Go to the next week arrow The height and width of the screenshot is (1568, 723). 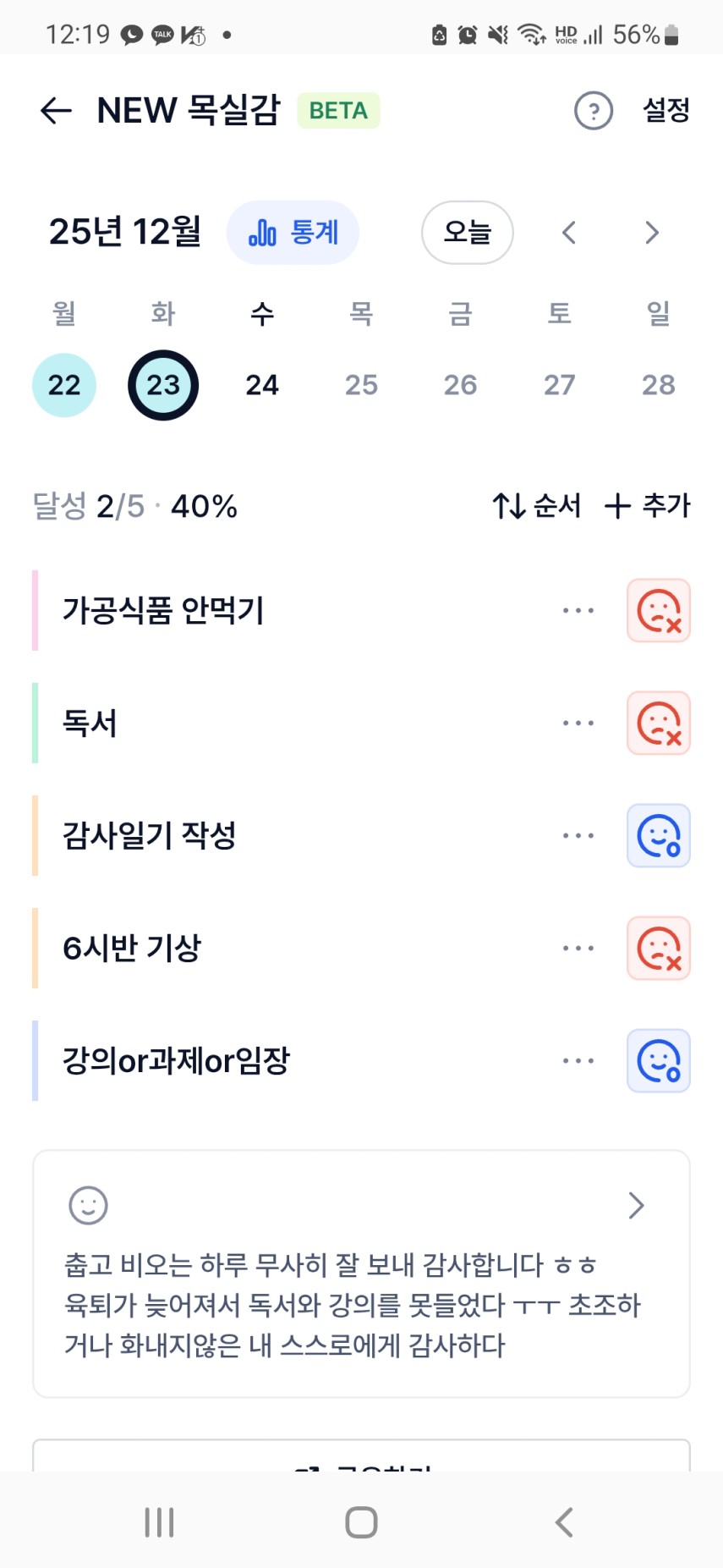pyautogui.click(x=651, y=233)
